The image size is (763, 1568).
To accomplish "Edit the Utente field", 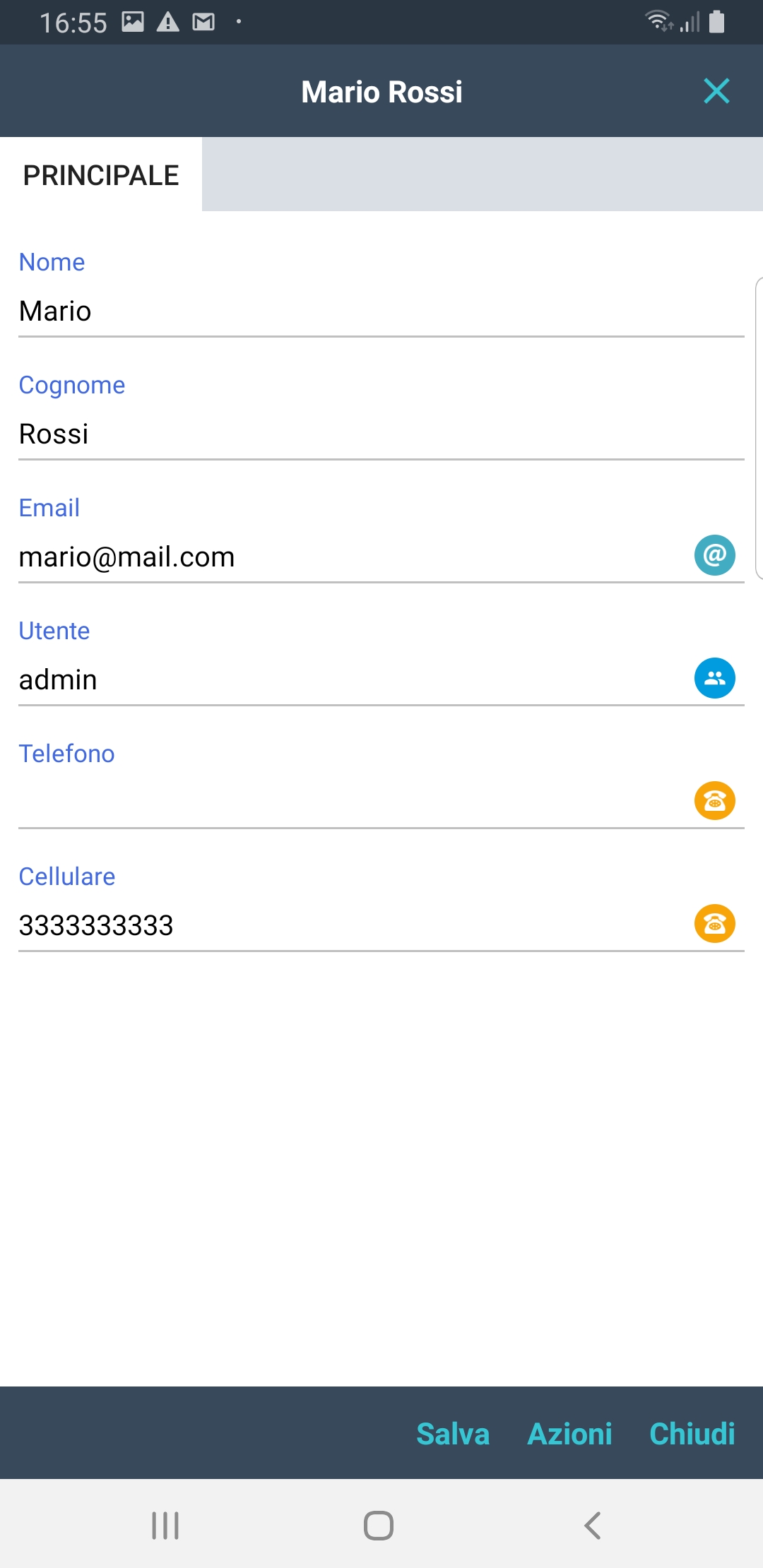I will coord(339,680).
